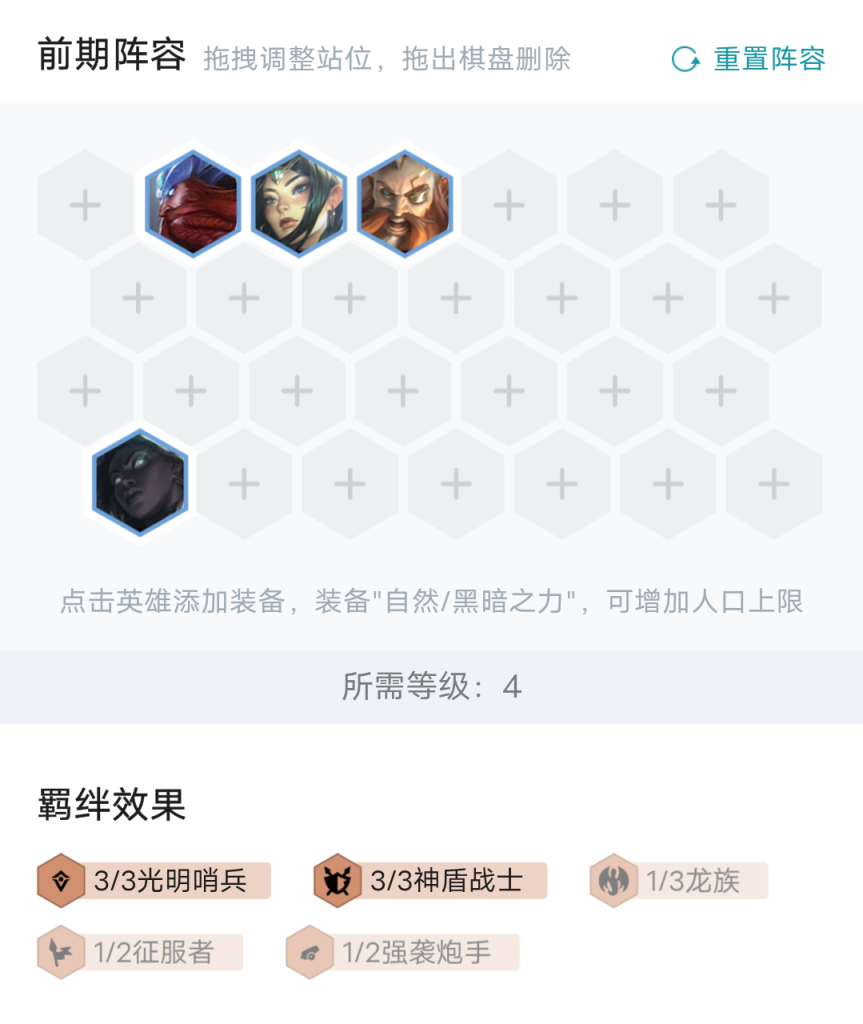Reset the lineup with 重置阵容

[x=749, y=59]
